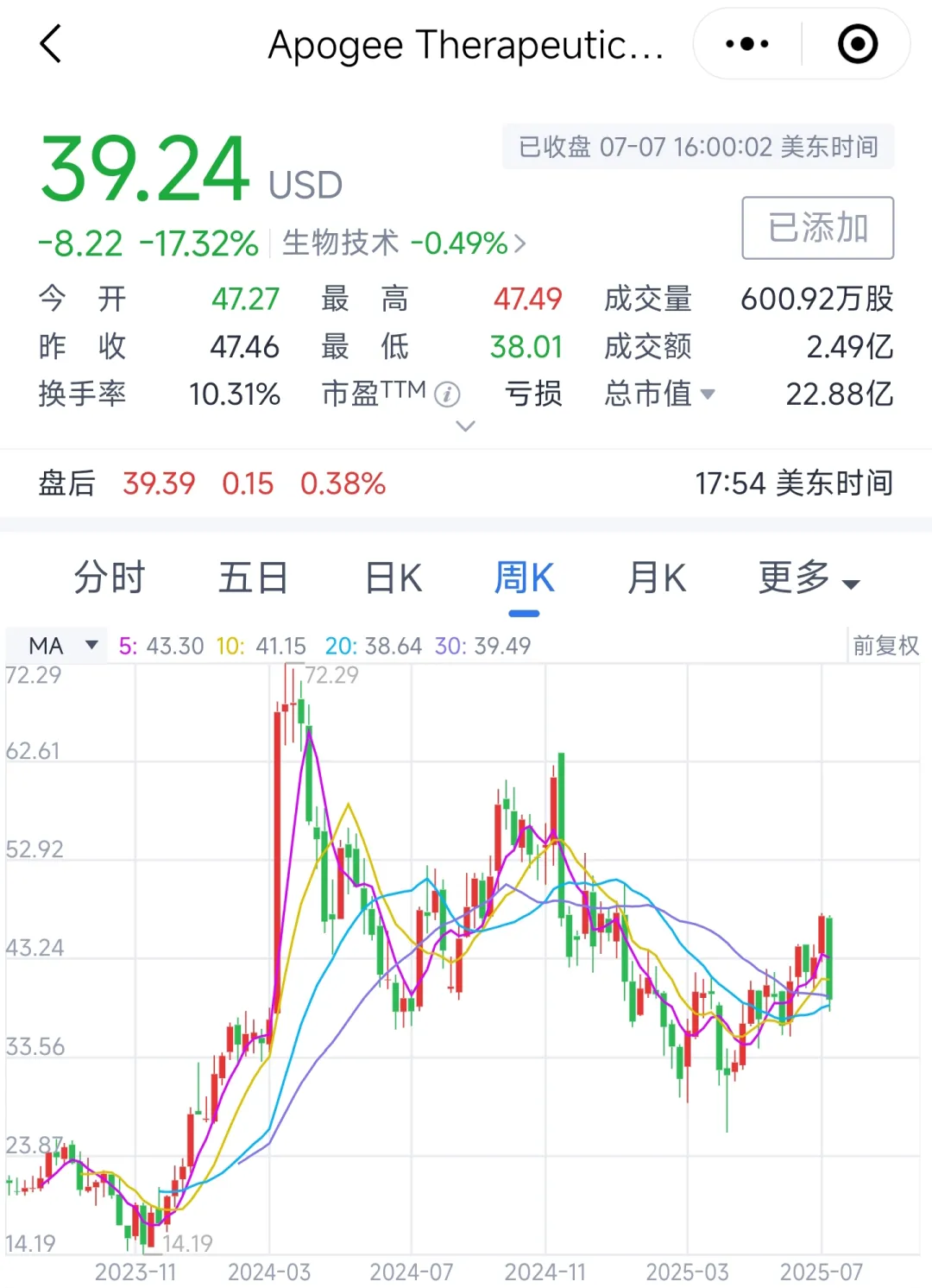
Task: Switch to the 月K chart tab
Action: [657, 578]
